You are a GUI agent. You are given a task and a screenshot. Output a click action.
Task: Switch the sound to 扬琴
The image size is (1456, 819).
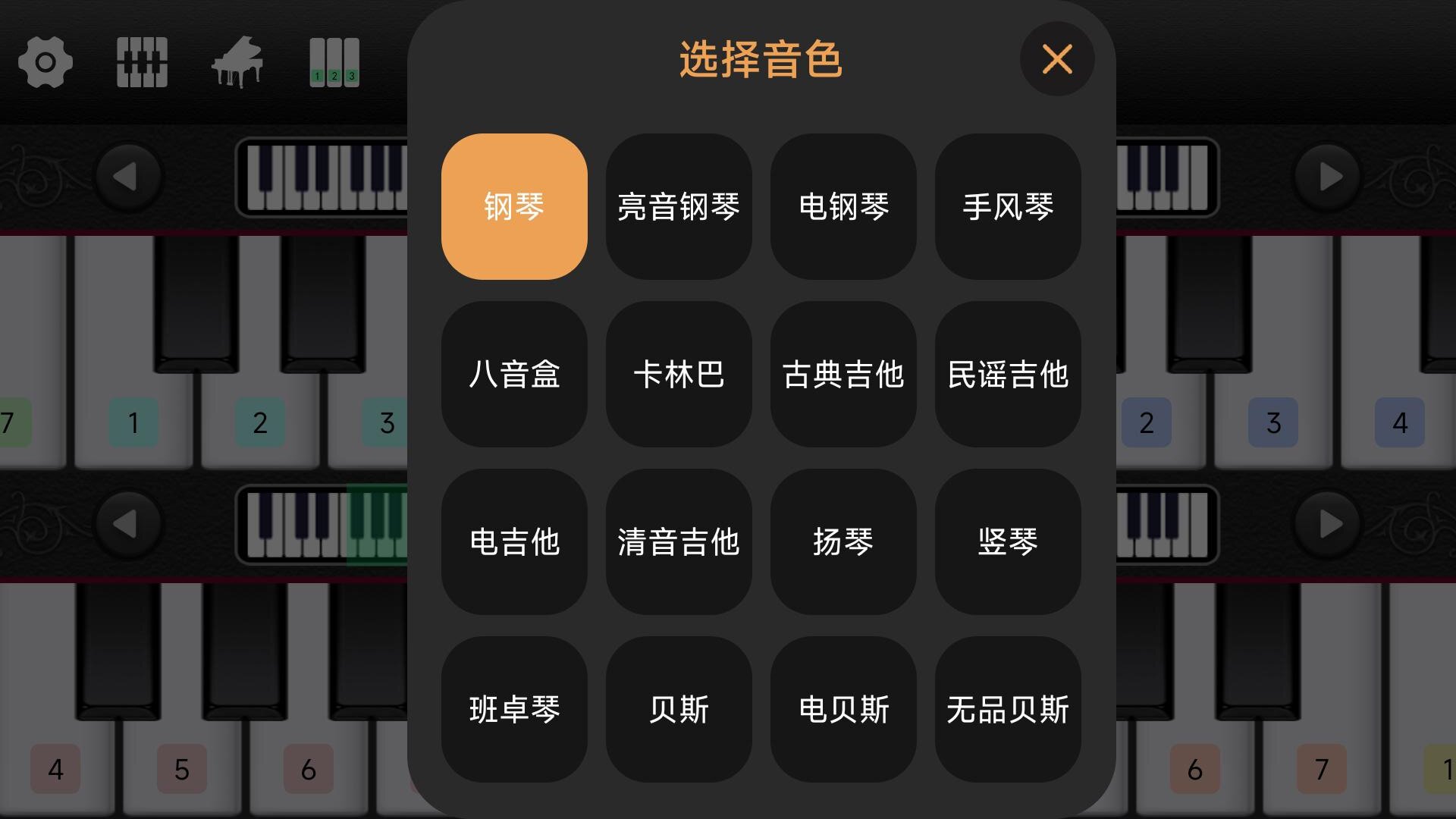(843, 541)
